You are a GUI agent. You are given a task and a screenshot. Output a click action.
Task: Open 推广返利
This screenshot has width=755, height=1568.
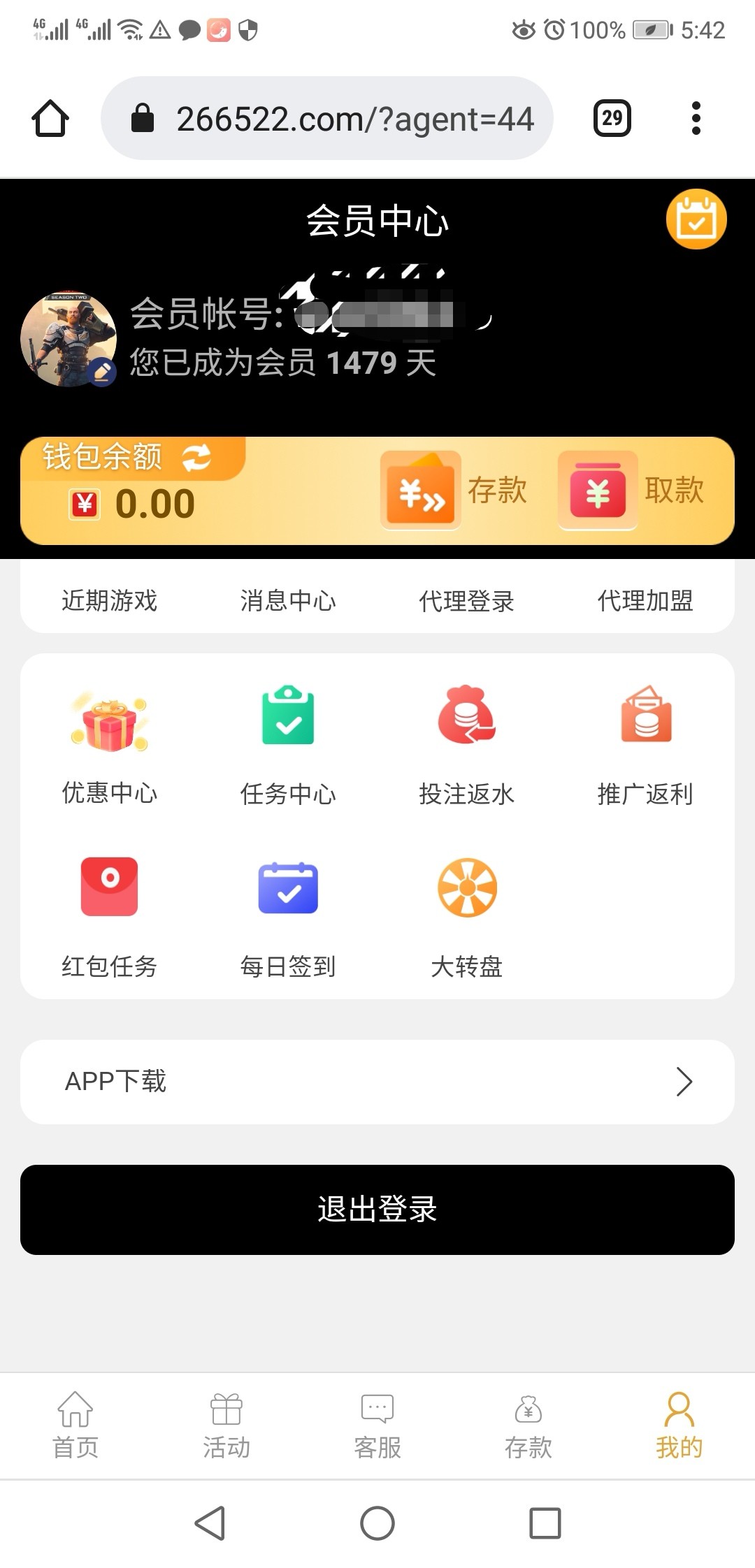coord(645,746)
